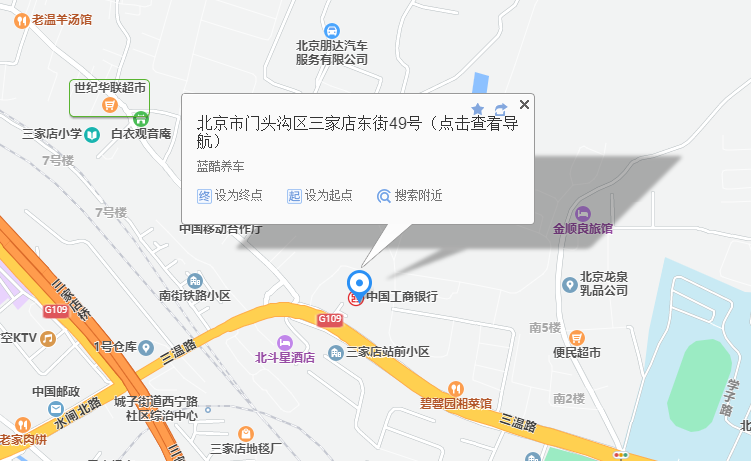Tap the blue location marker pin
751x461 pixels.
(x=359, y=281)
